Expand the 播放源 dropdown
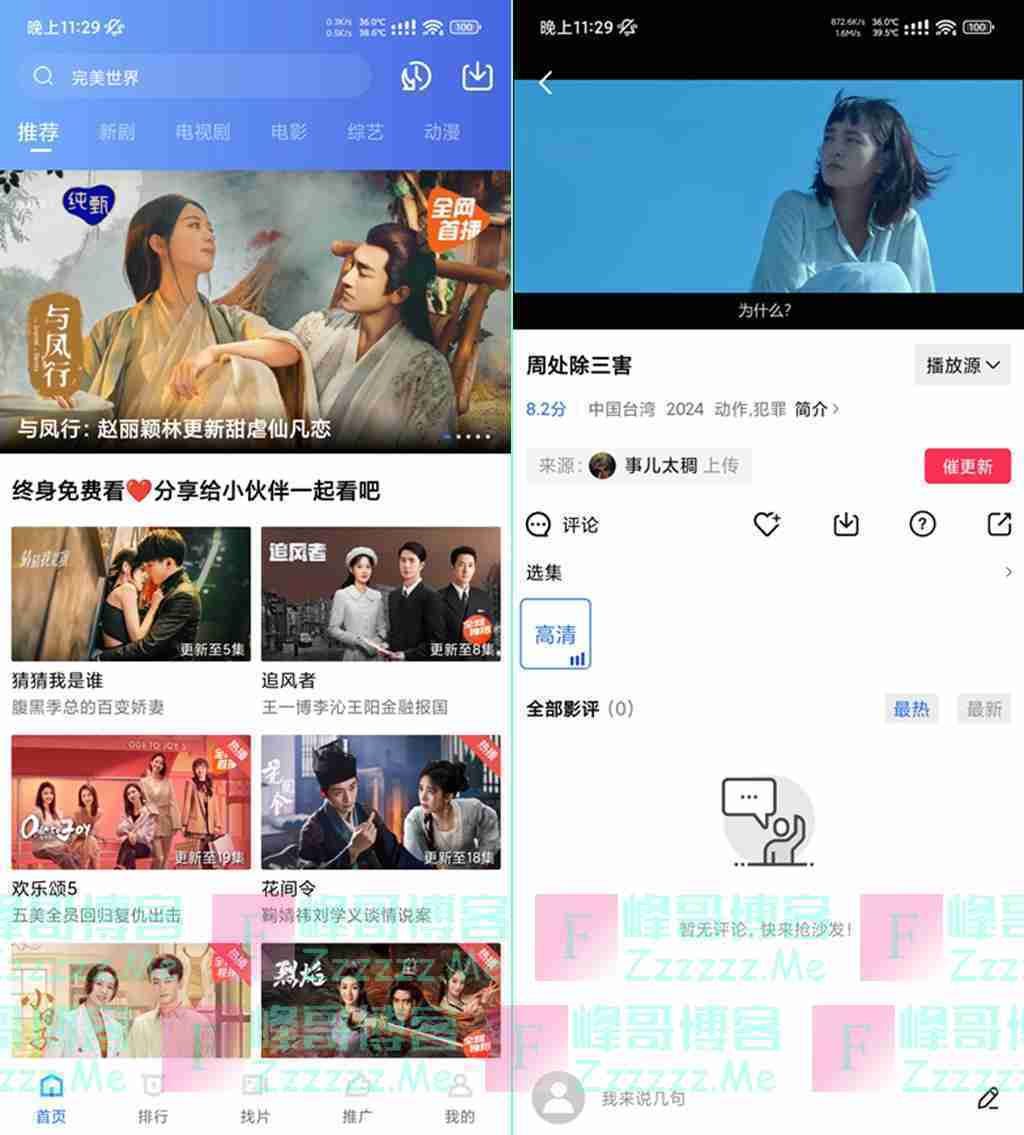The image size is (1024, 1135). [962, 365]
